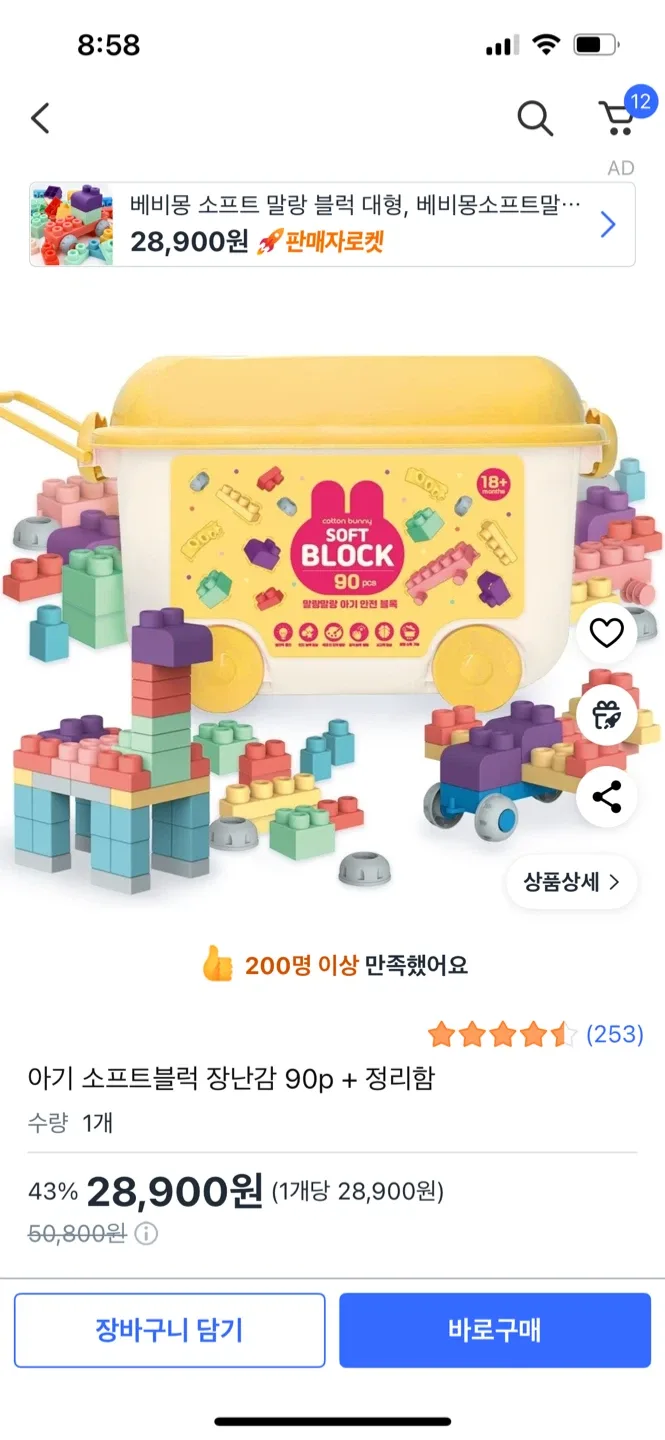
Task: Add this product to wishlist with heart icon
Action: 606,632
